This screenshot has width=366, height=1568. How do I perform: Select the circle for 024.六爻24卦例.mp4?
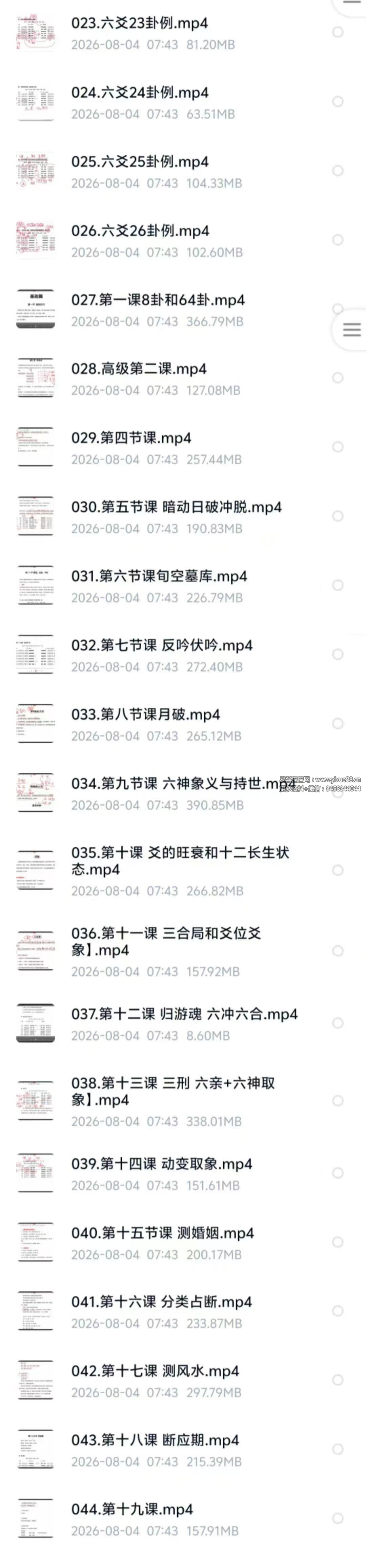338,102
